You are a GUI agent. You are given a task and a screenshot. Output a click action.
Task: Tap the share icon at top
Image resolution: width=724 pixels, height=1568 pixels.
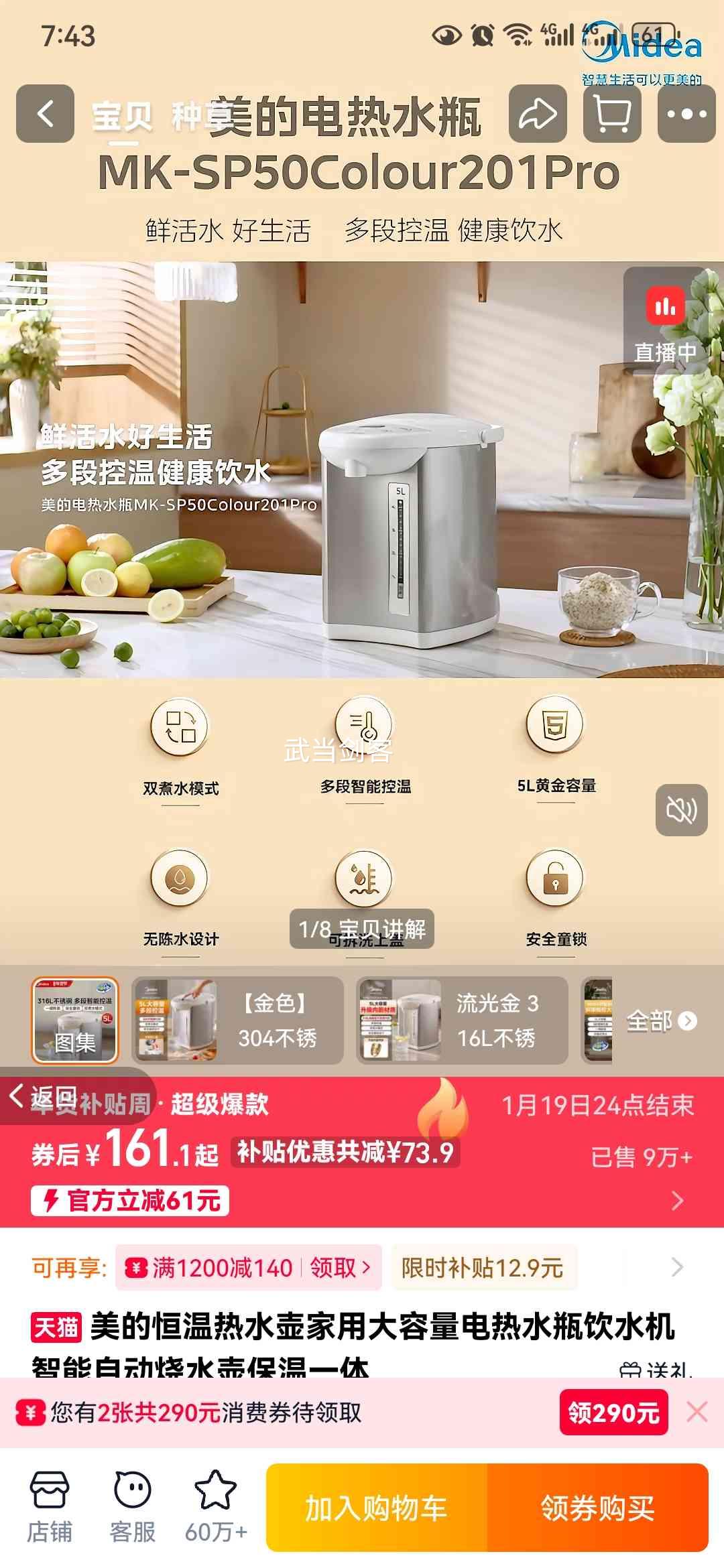[x=536, y=115]
